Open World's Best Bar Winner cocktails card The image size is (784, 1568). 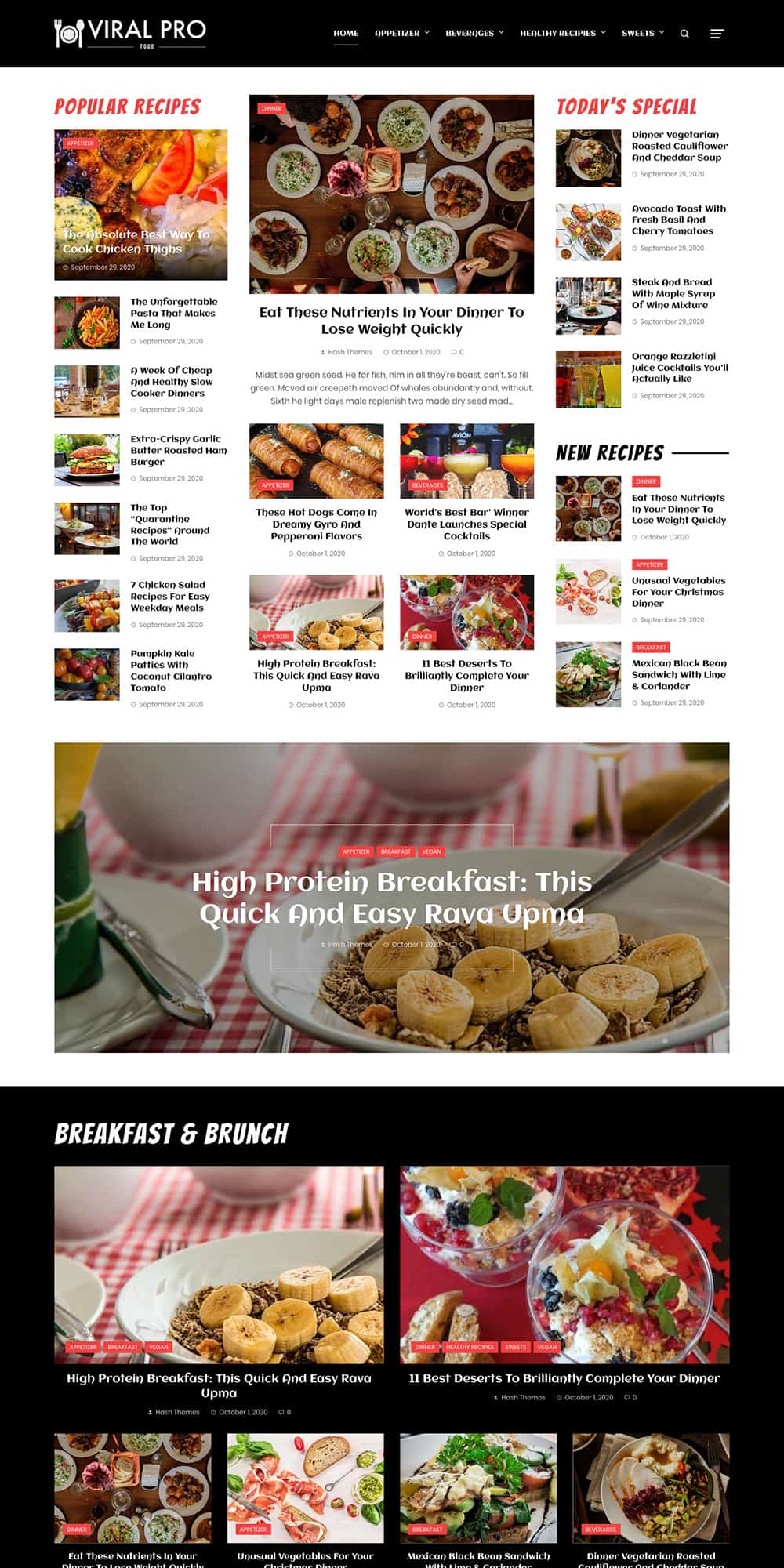466,524
